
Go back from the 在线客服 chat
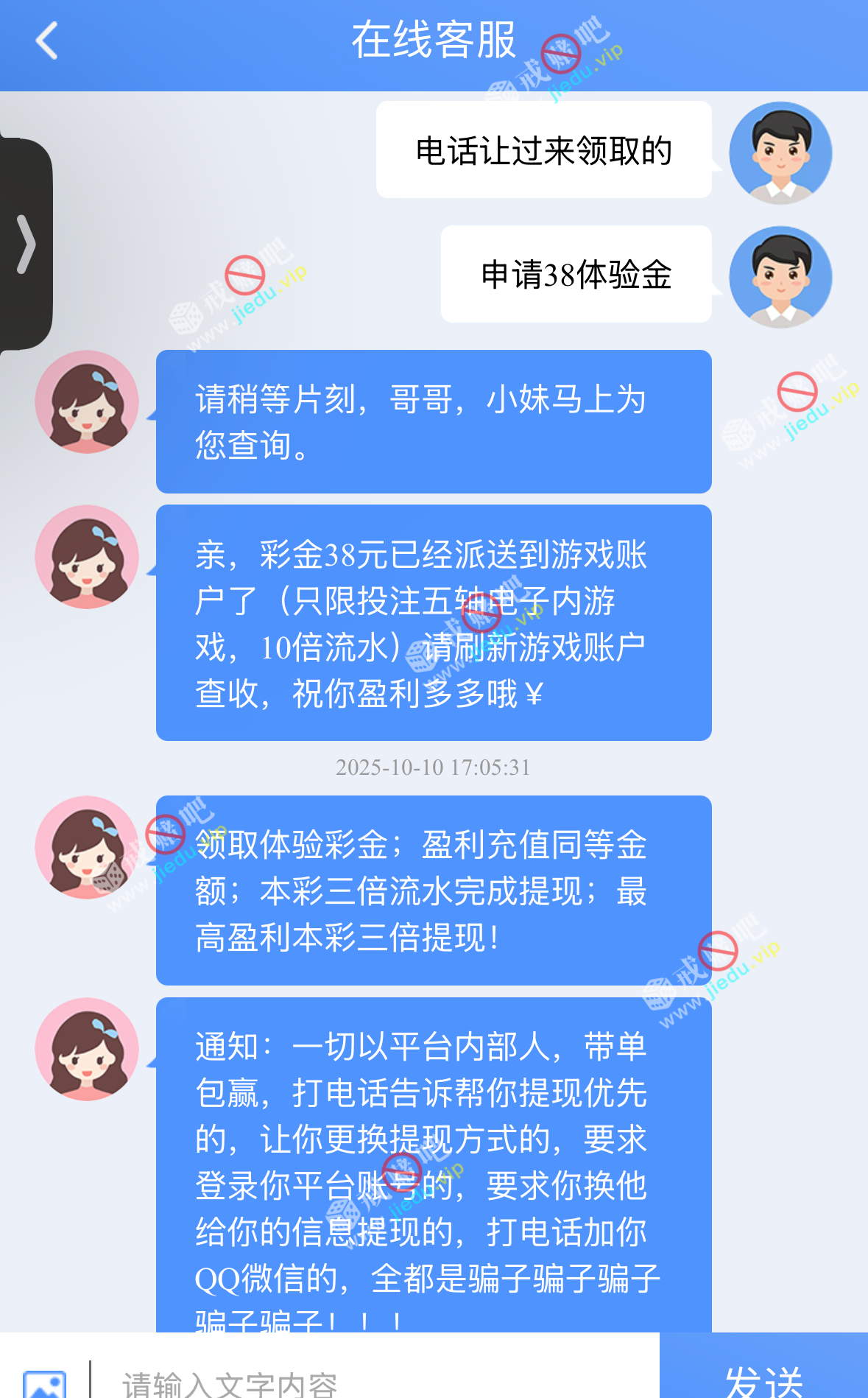click(46, 41)
